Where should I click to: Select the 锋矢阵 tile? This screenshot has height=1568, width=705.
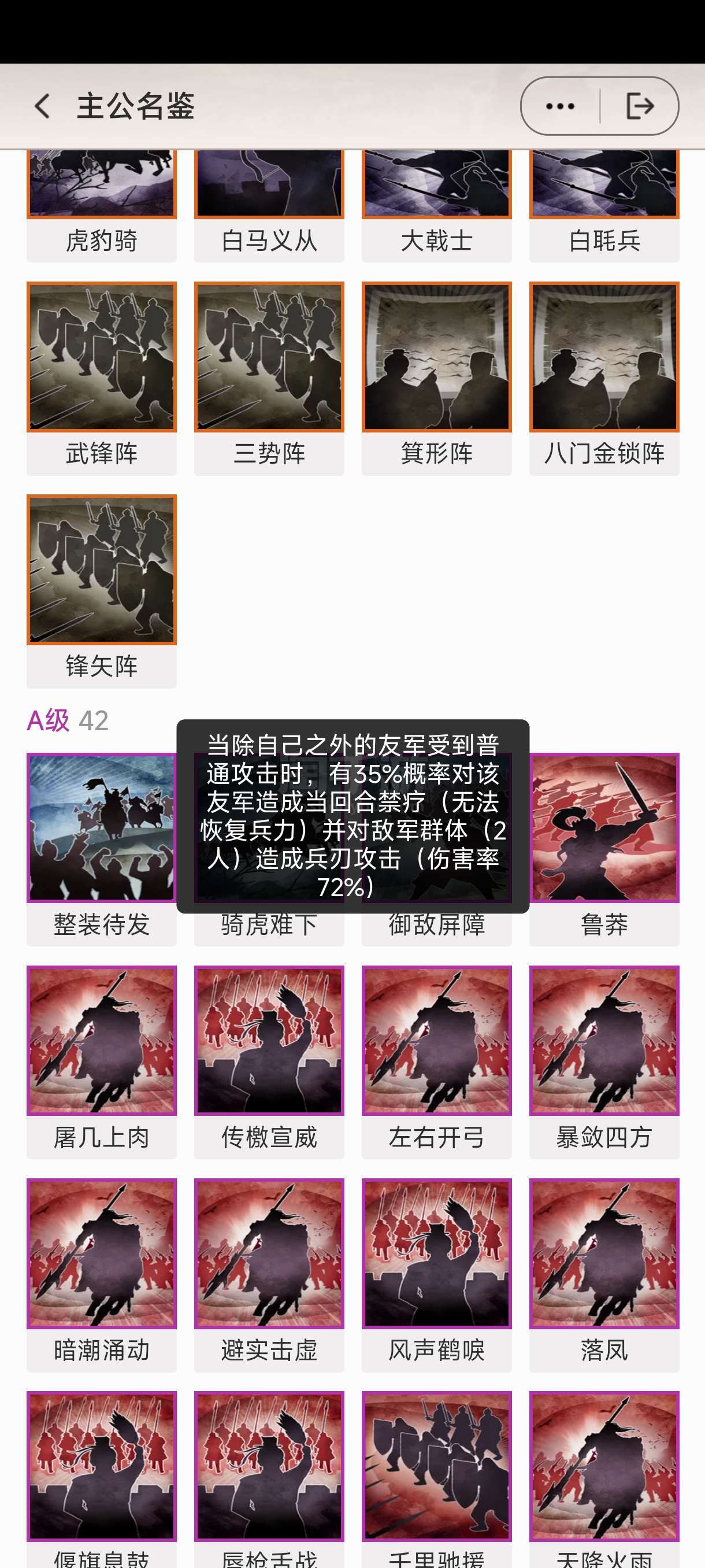point(102,590)
